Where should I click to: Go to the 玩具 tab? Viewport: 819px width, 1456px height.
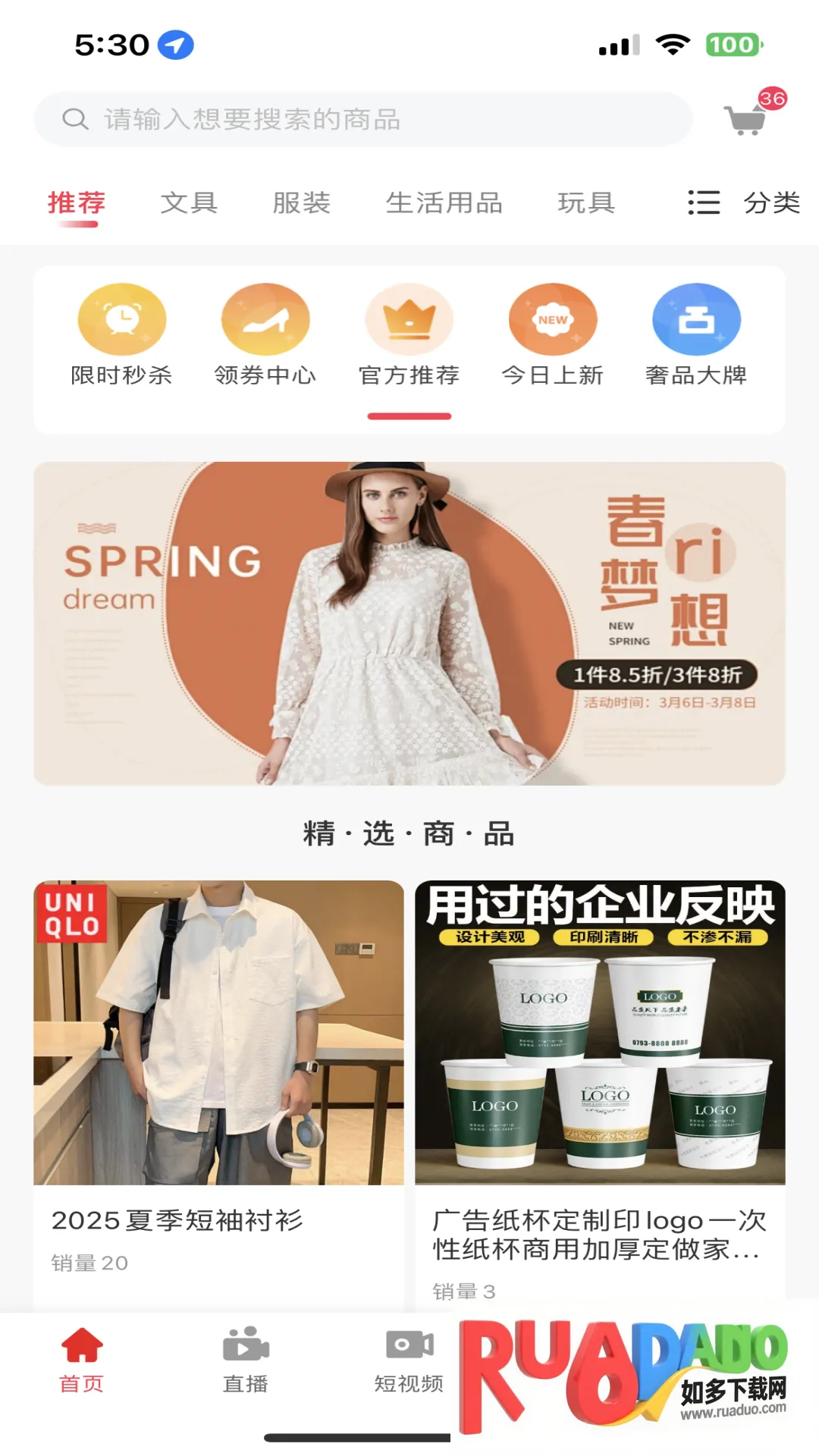pos(586,203)
